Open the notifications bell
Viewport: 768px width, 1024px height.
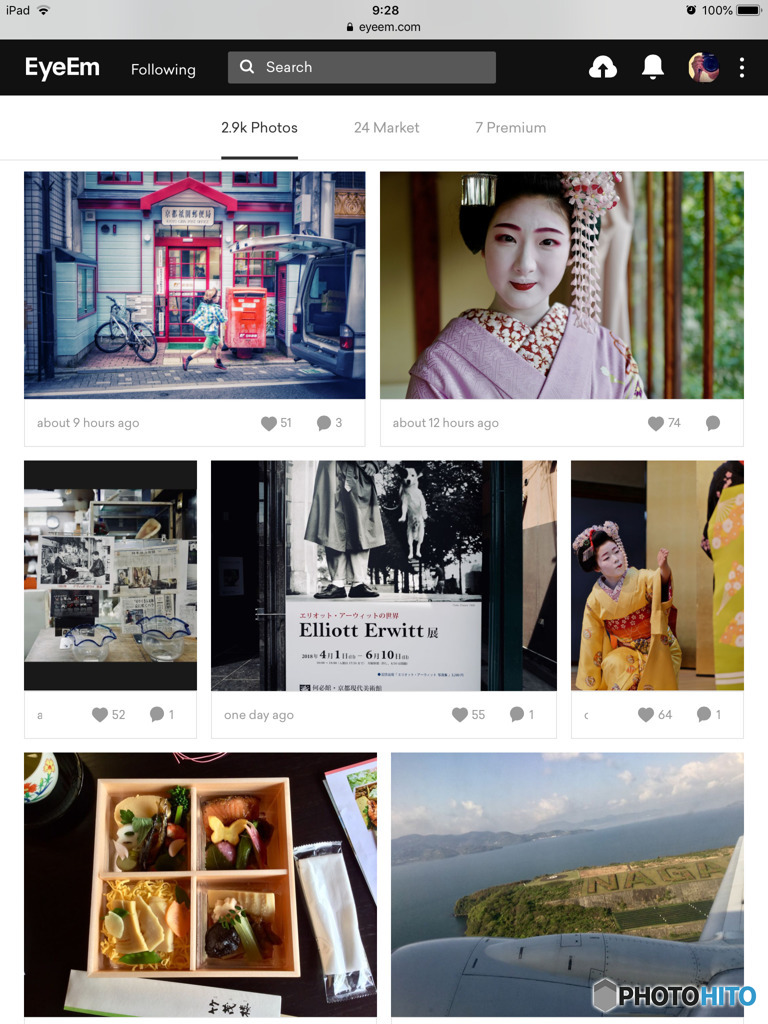point(653,67)
